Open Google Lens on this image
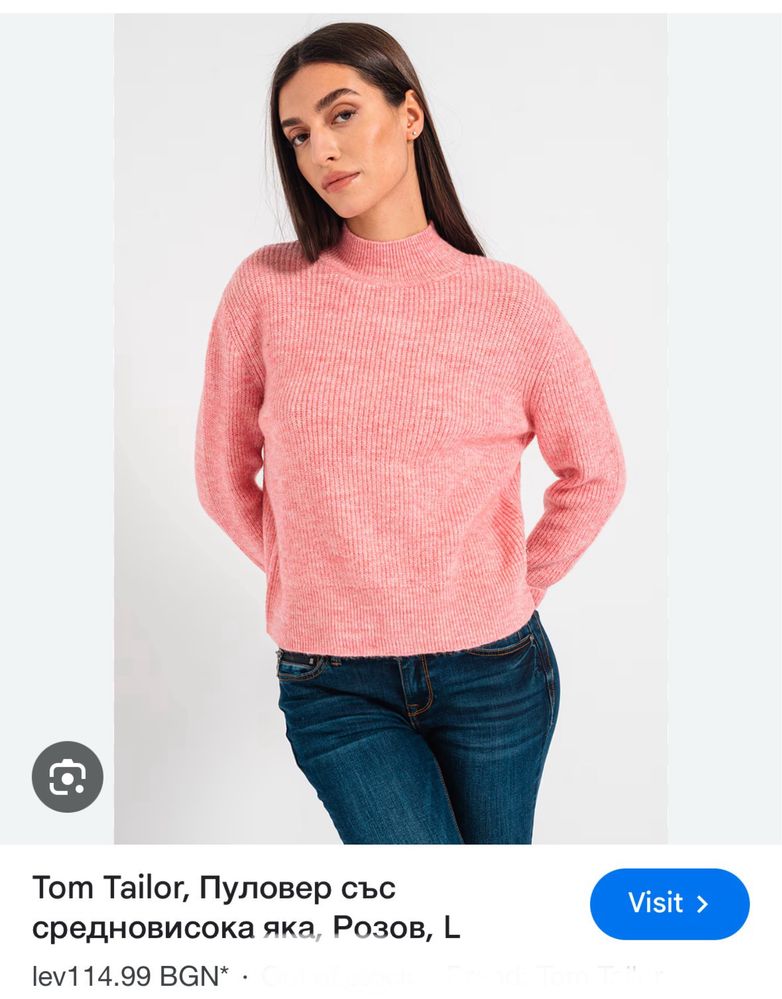The height and width of the screenshot is (999, 782). (67, 776)
